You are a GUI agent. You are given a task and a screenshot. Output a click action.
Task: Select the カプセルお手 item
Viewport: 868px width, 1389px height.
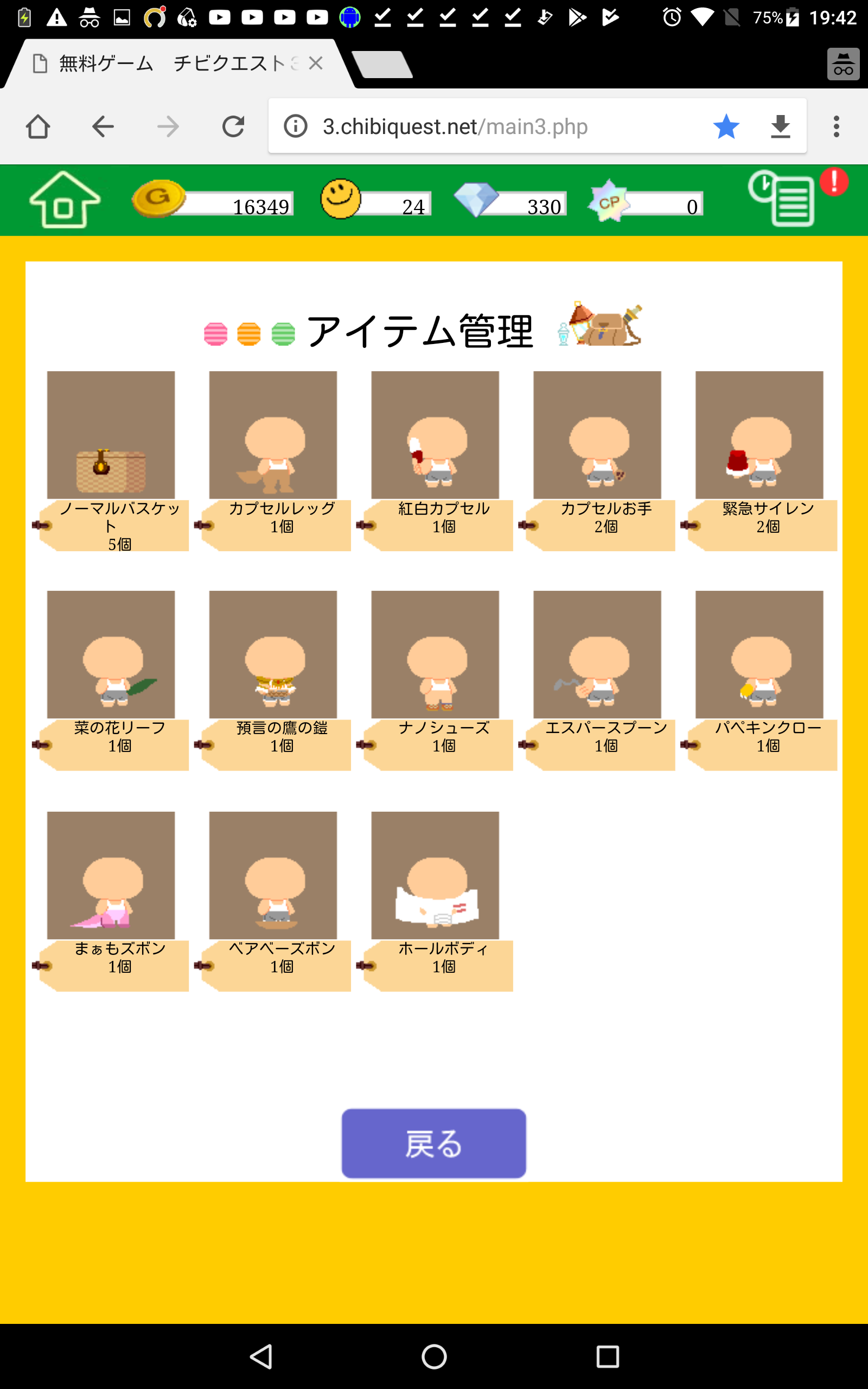pyautogui.click(x=597, y=435)
